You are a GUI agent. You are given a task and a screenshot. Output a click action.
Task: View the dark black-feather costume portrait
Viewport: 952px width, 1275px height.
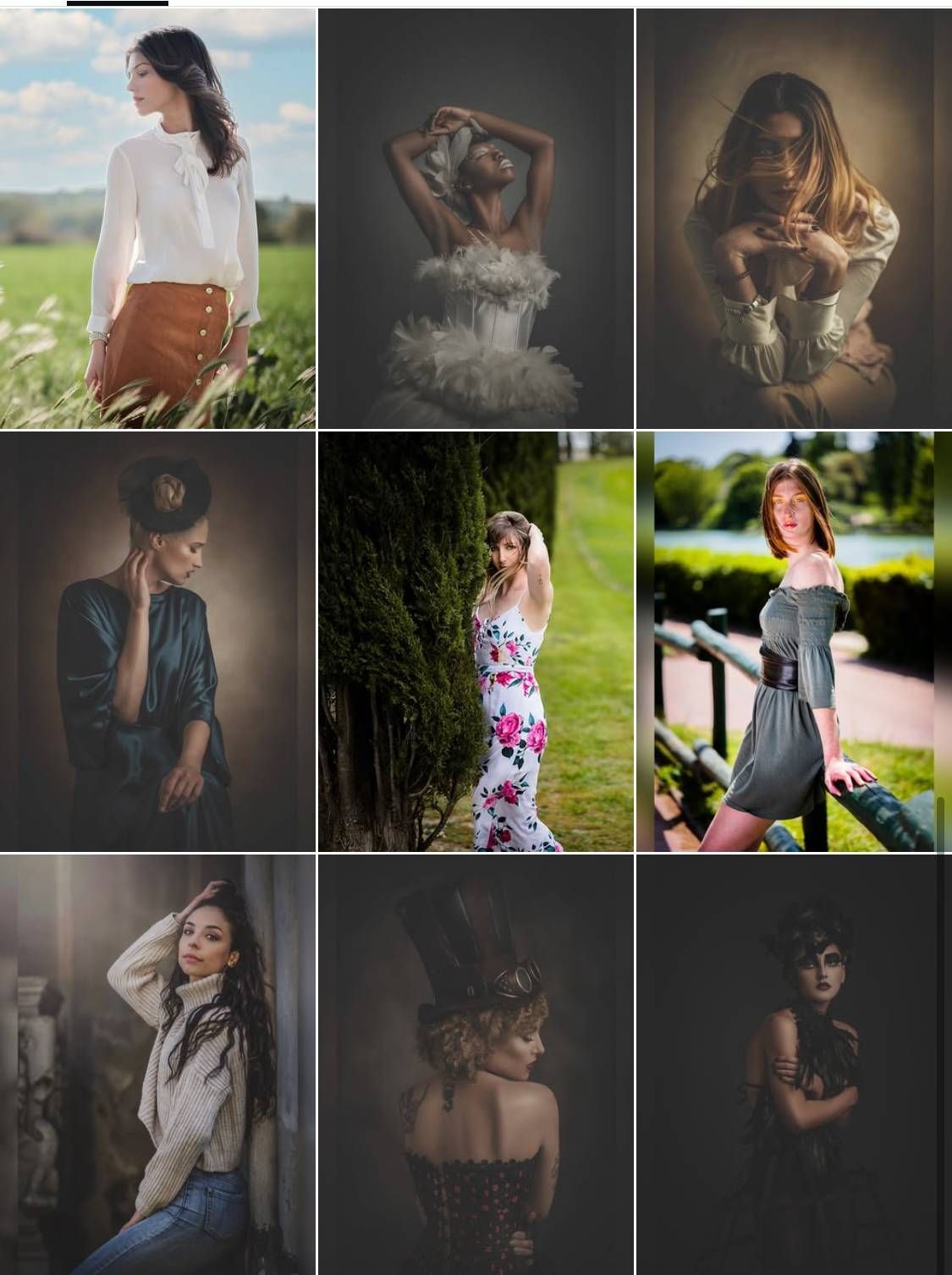793,1064
